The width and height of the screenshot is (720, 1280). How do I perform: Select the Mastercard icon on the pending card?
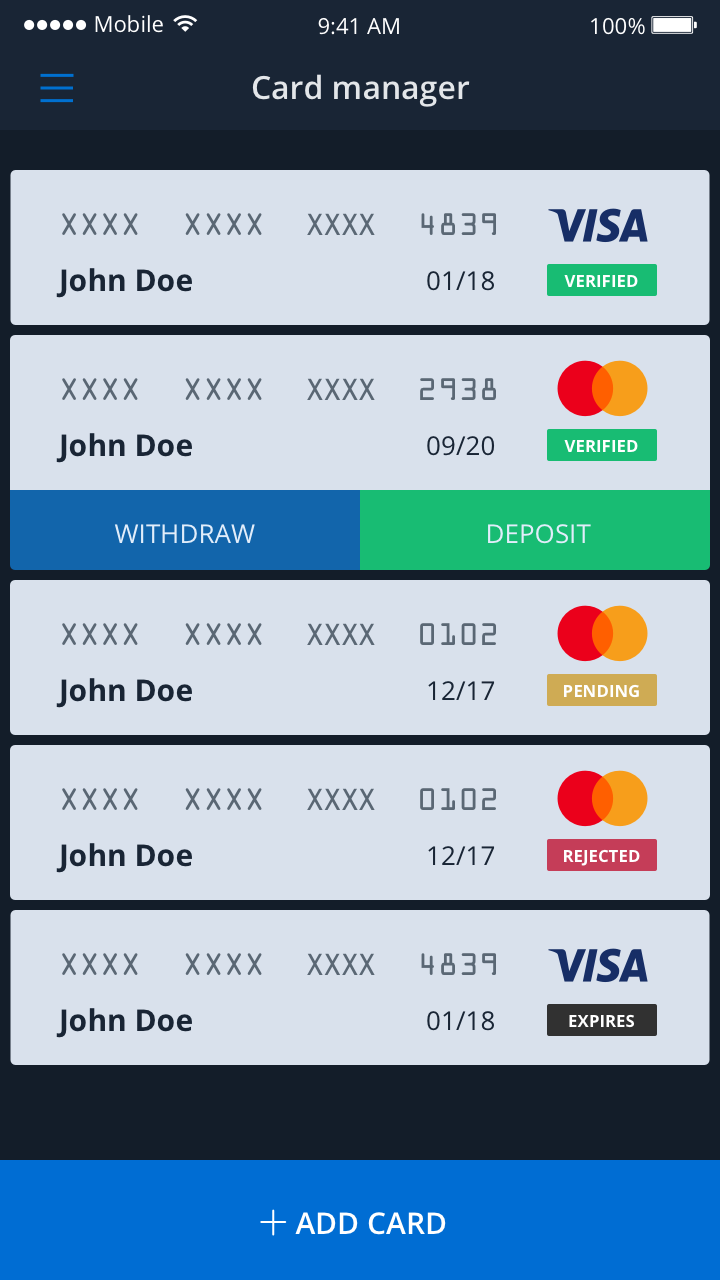[x=601, y=633]
